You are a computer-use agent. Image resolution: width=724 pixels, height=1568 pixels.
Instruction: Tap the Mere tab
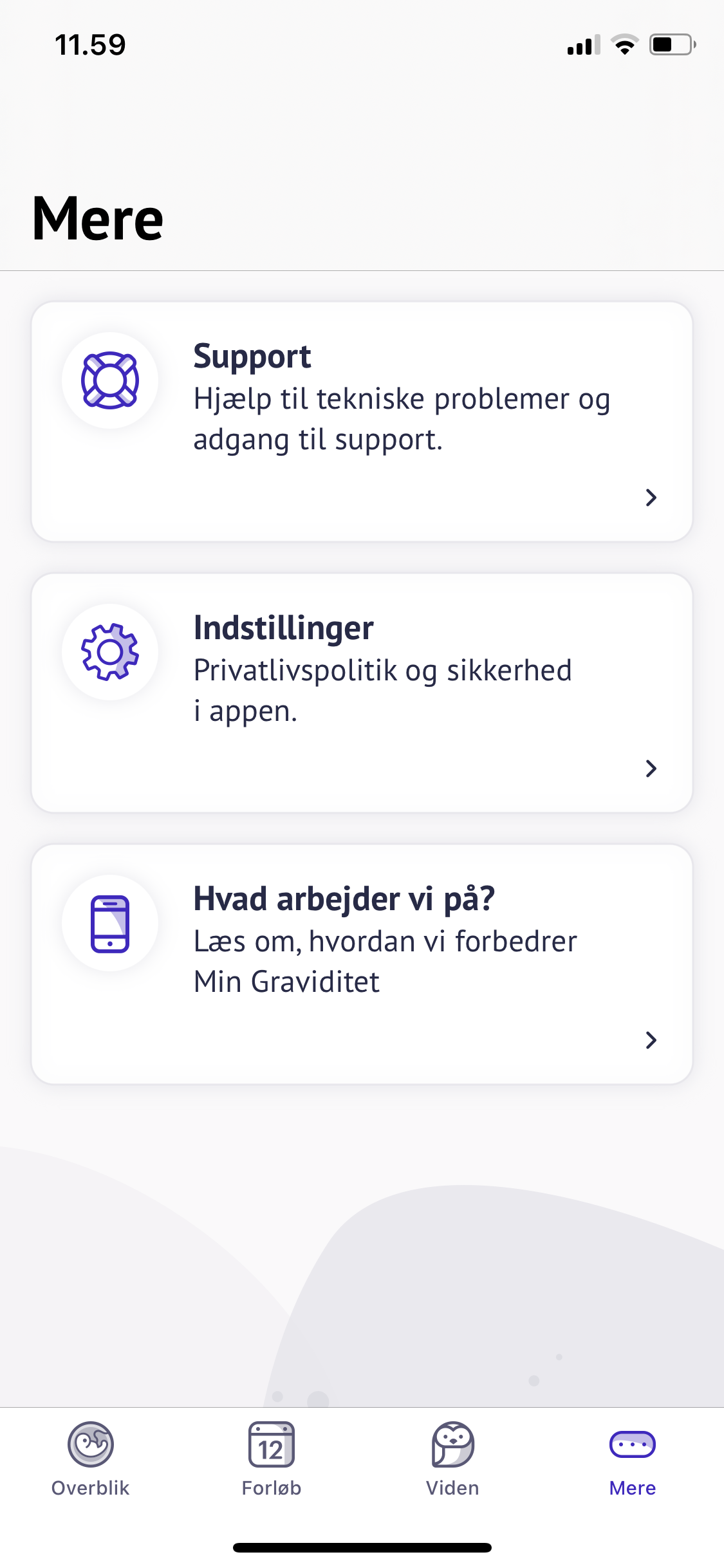click(x=633, y=1459)
